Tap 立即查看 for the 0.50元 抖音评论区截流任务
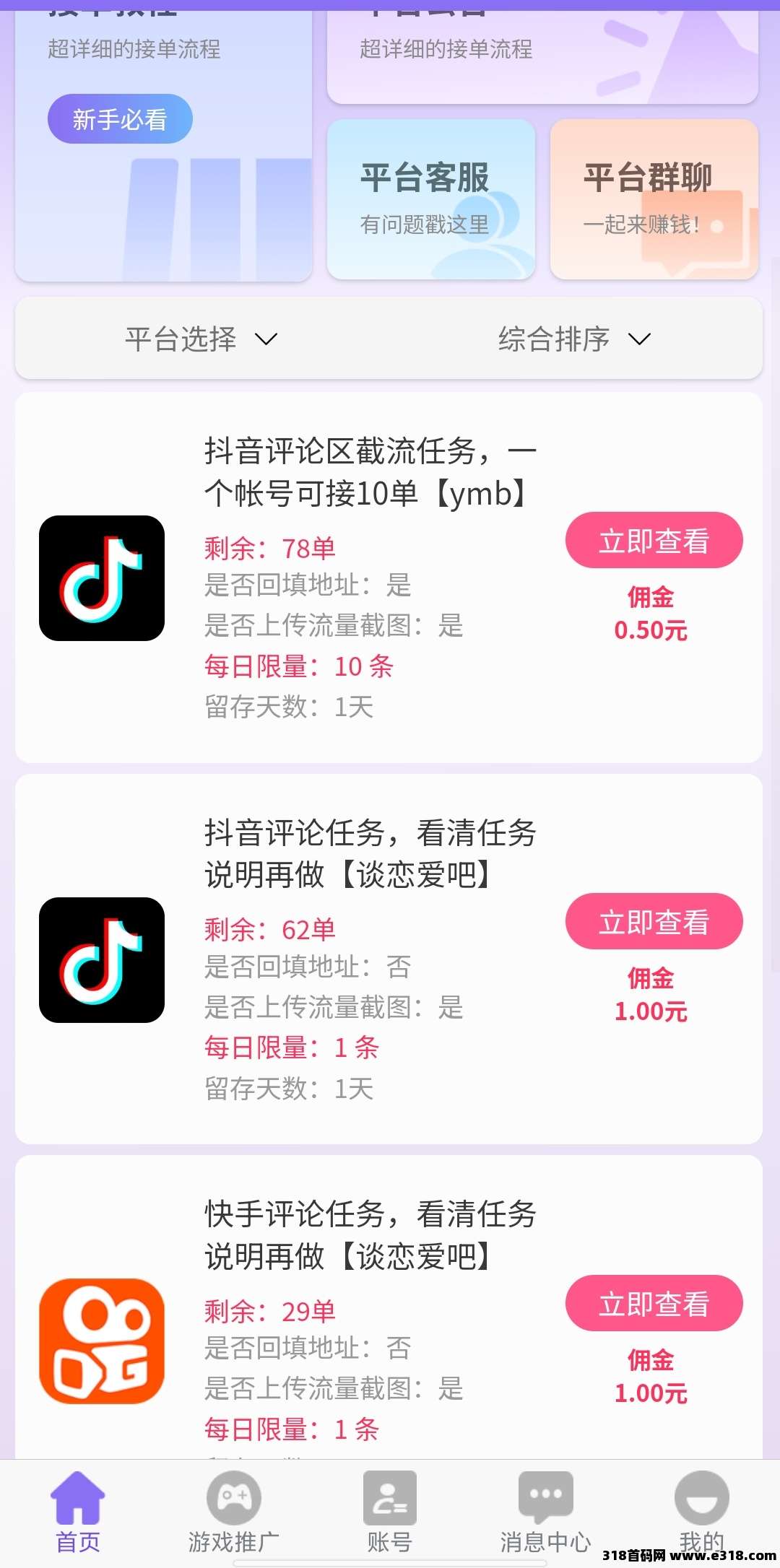This screenshot has width=780, height=1568. [x=654, y=541]
